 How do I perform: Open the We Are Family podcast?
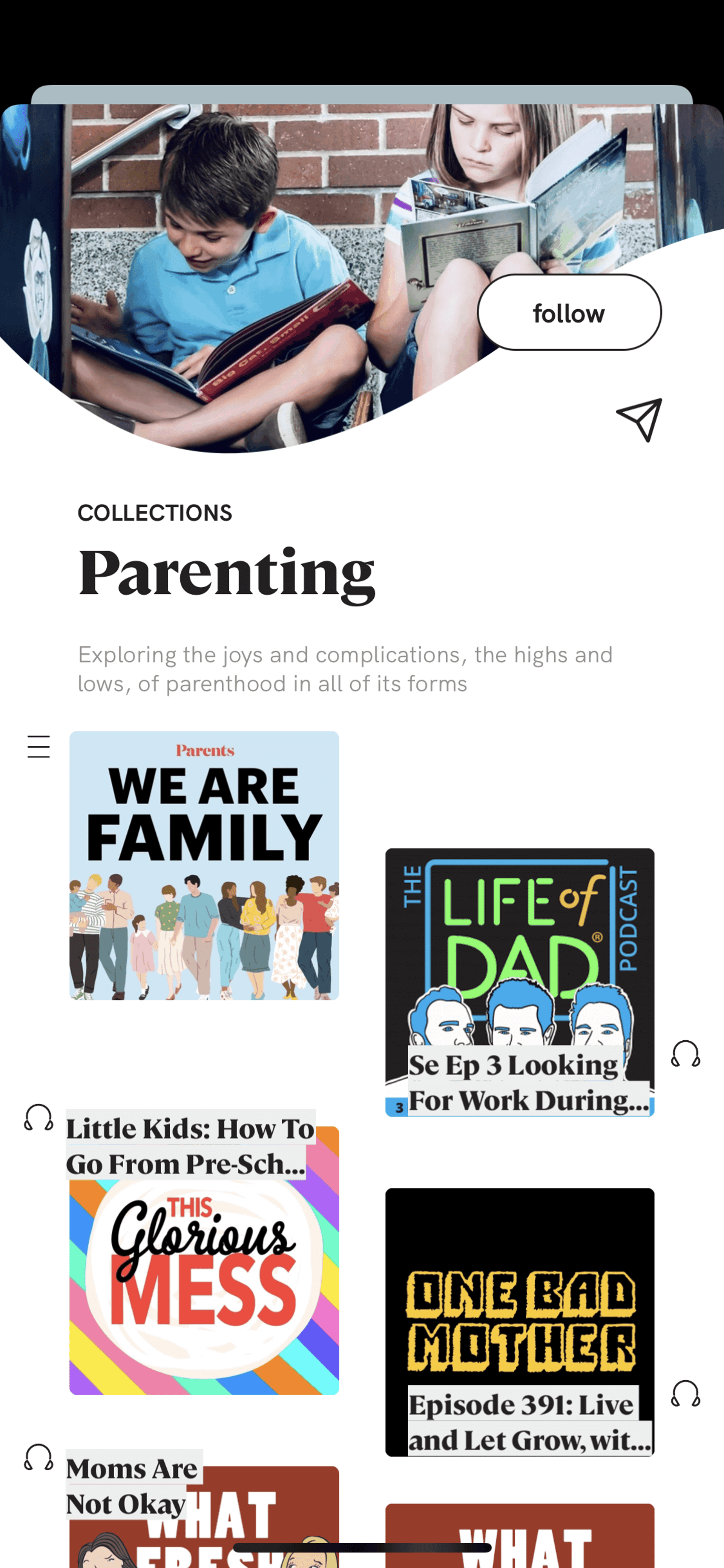[204, 866]
